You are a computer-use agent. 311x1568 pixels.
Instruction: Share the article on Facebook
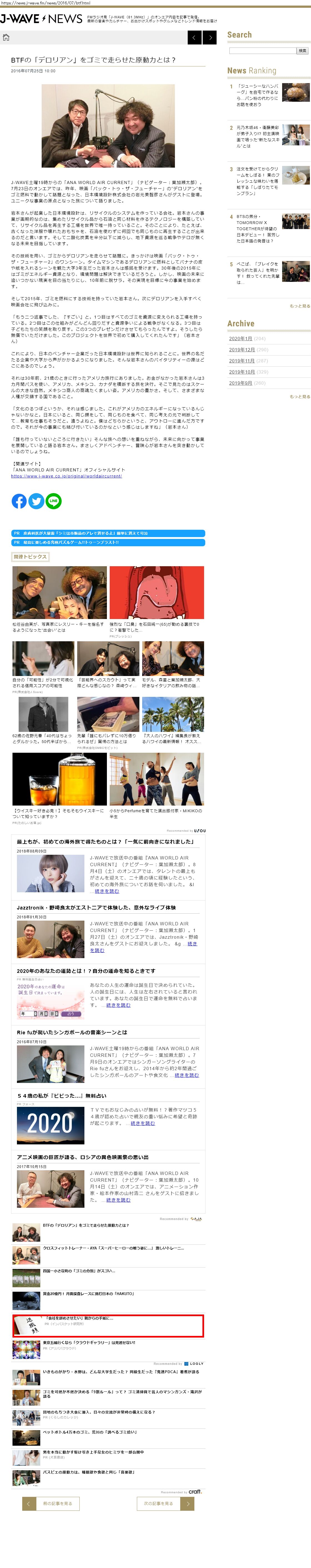click(19, 501)
